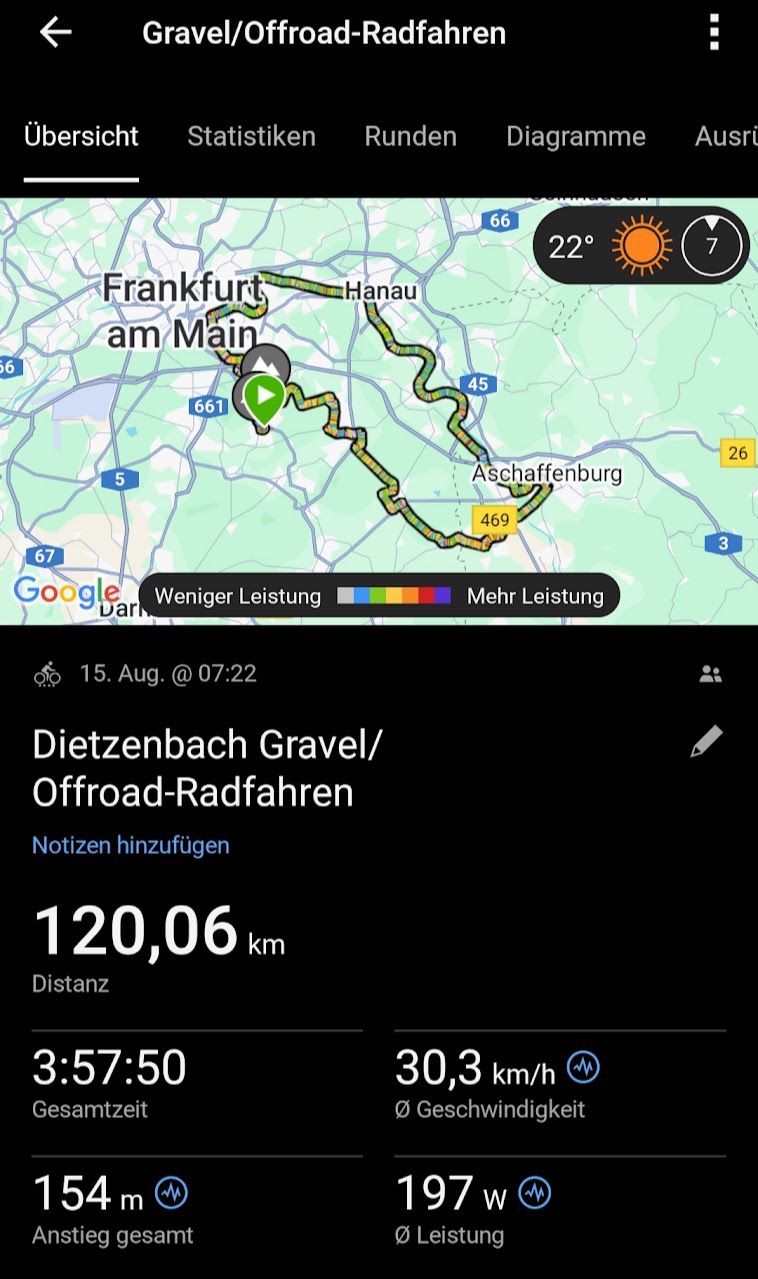Viewport: 758px width, 1279px height.
Task: Go back using the top arrow
Action: pyautogui.click(x=55, y=33)
